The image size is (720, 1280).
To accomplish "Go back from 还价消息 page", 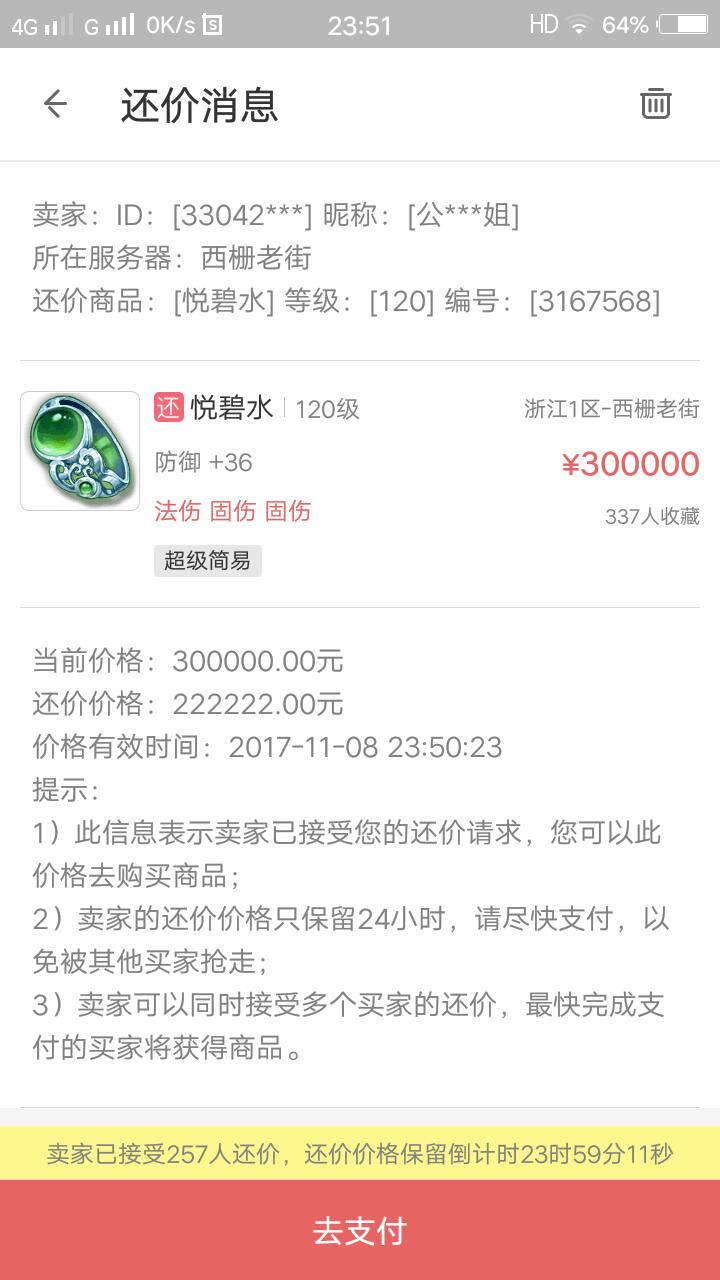I will (55, 104).
